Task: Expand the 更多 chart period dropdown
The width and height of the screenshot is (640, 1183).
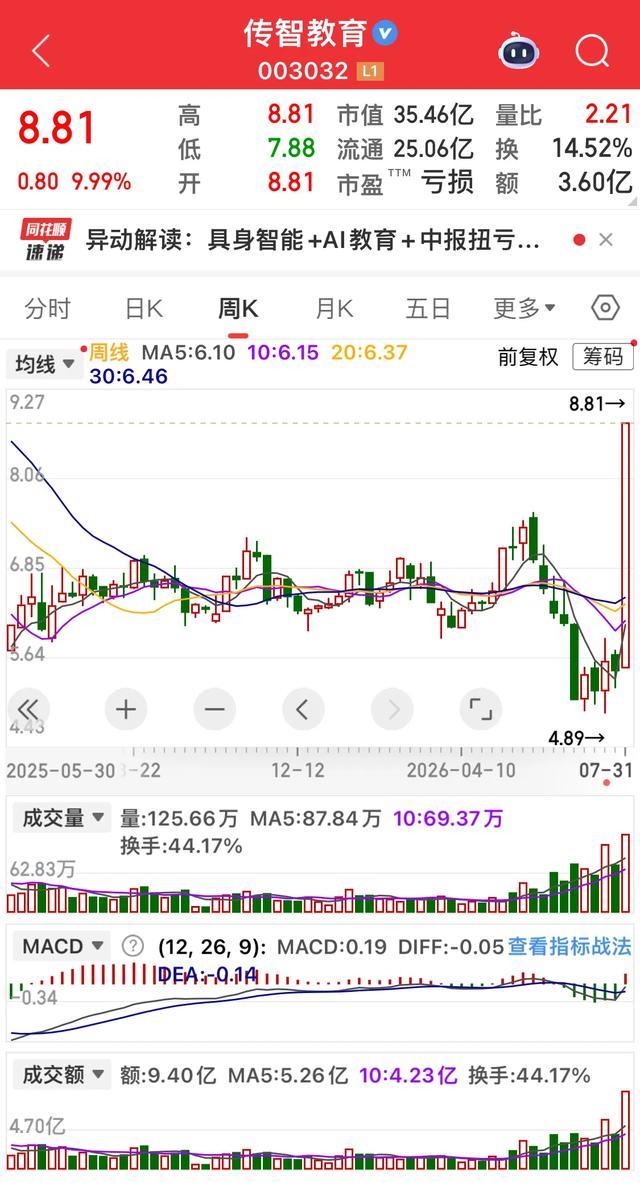Action: coord(525,308)
